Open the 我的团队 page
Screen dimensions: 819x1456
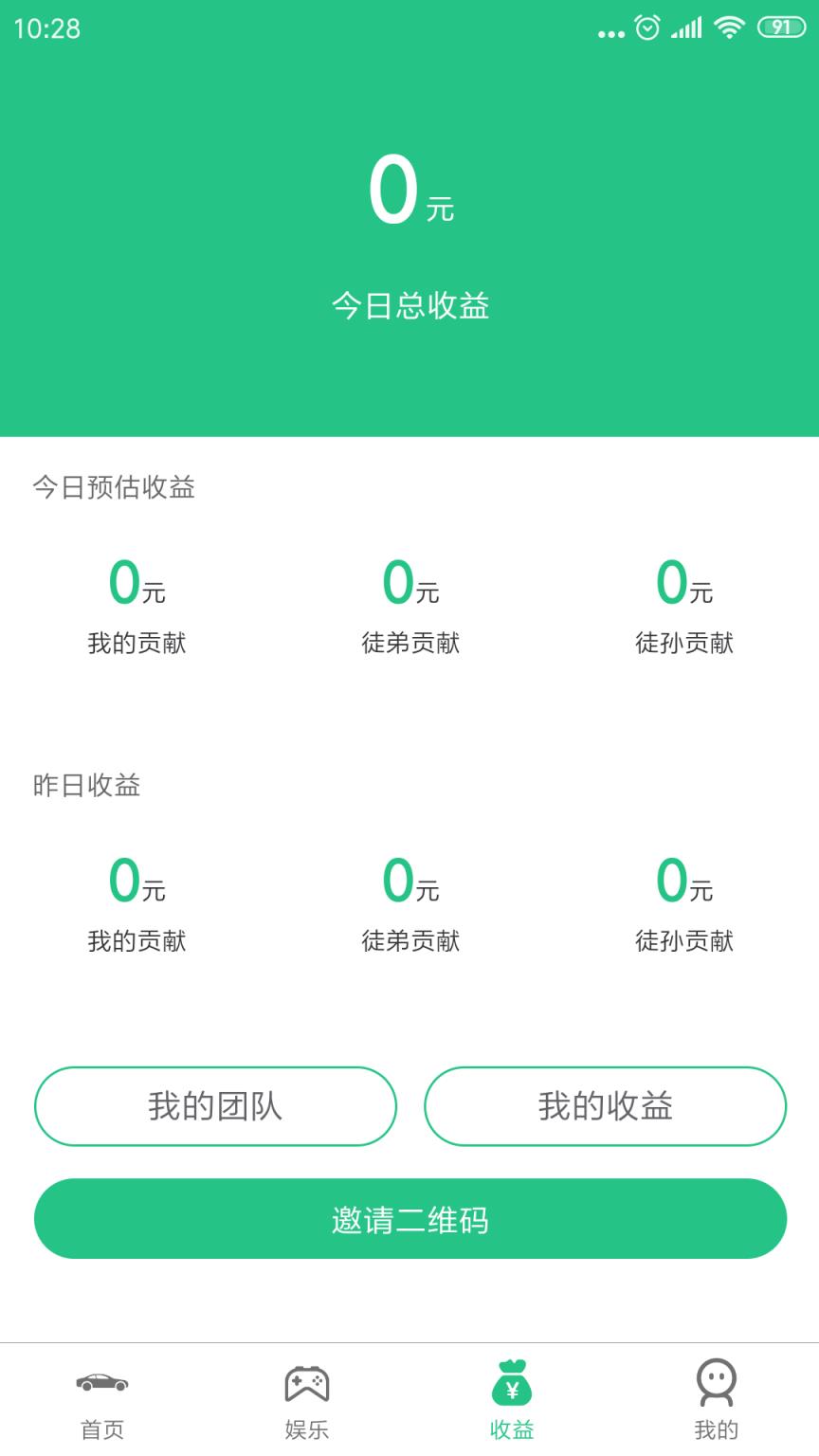216,1105
